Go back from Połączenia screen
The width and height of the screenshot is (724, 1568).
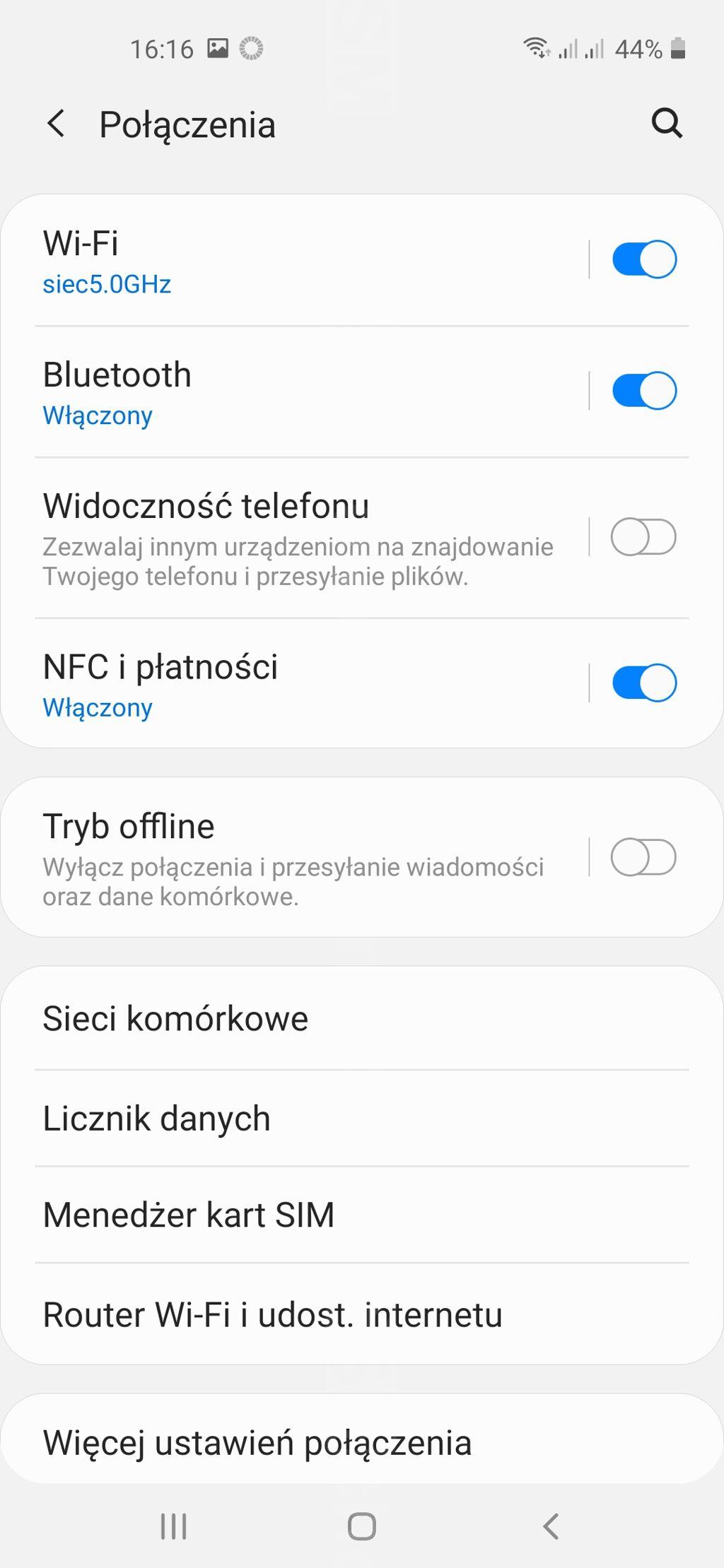(57, 124)
